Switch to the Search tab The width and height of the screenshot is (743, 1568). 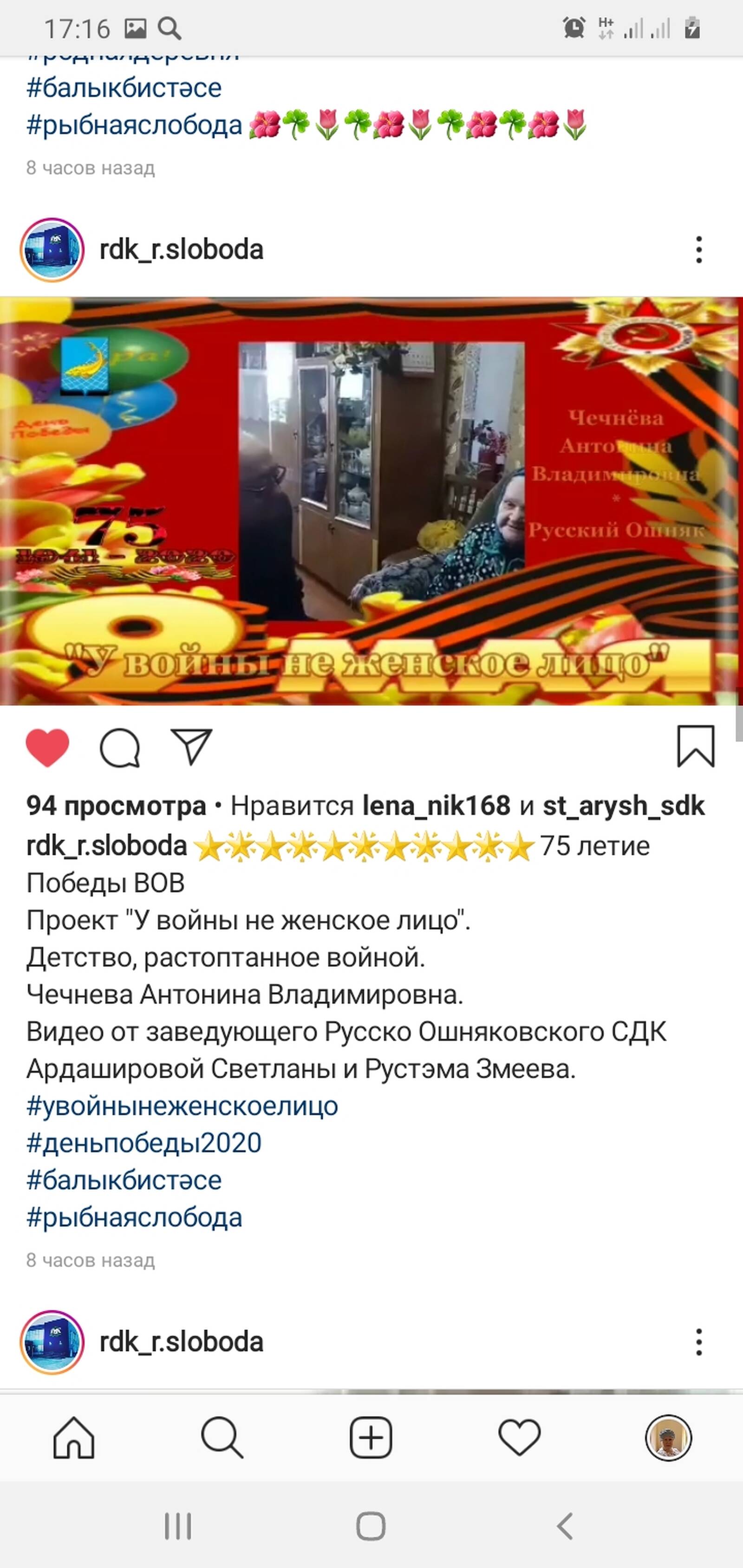point(222,1438)
